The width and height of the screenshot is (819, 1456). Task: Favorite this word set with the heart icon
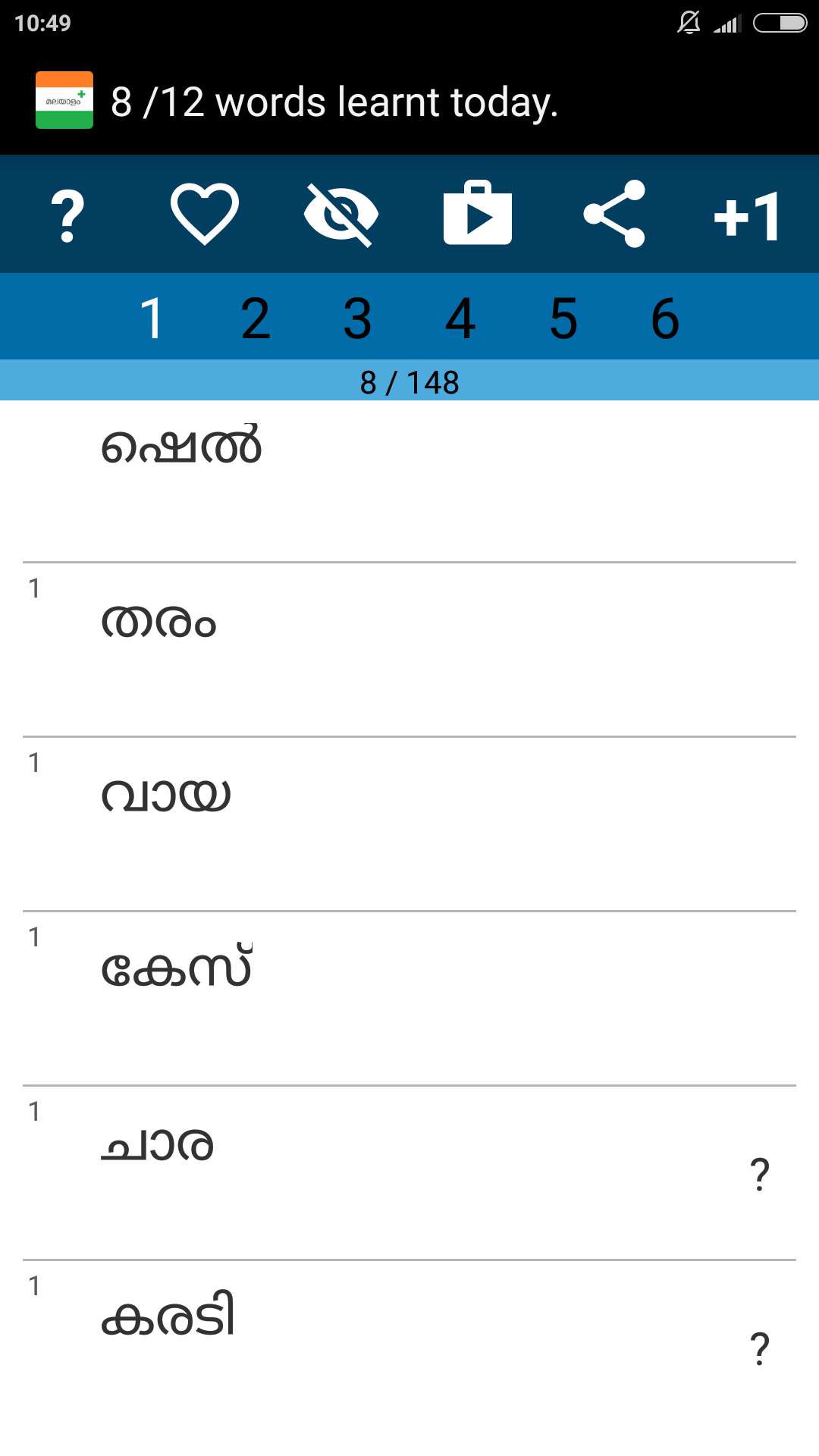[203, 215]
